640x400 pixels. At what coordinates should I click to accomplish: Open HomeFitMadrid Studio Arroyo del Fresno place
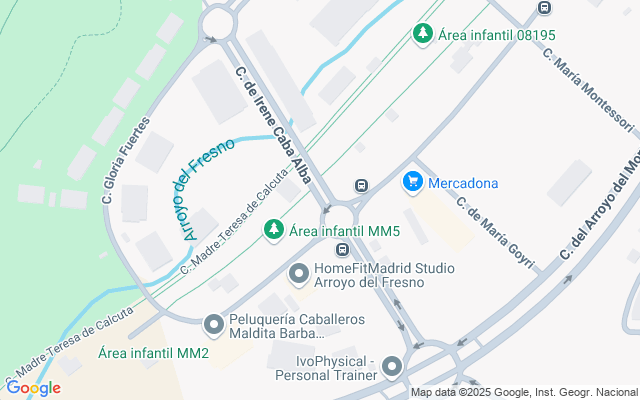tap(298, 273)
